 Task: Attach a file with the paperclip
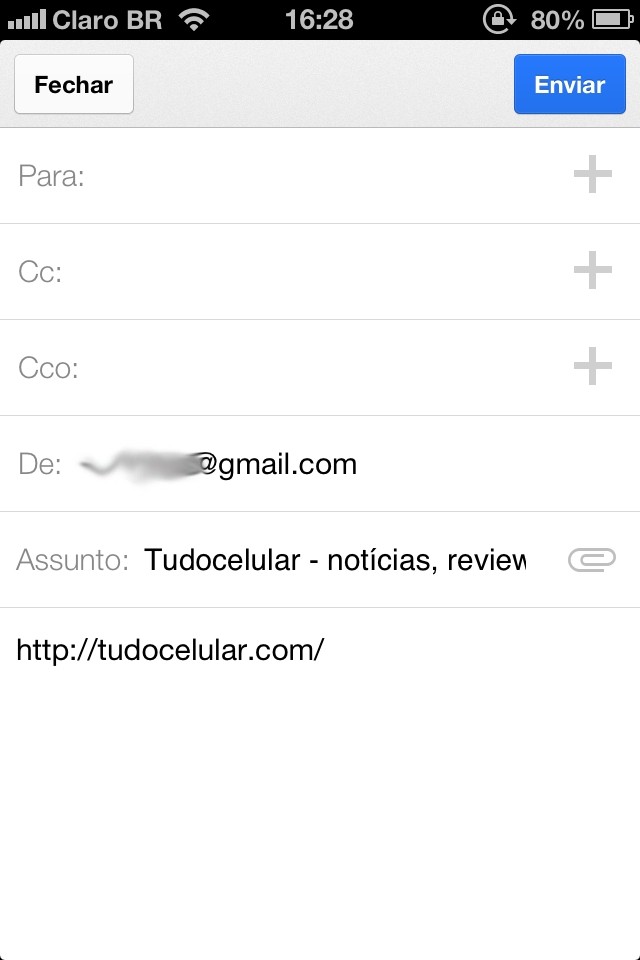[591, 560]
